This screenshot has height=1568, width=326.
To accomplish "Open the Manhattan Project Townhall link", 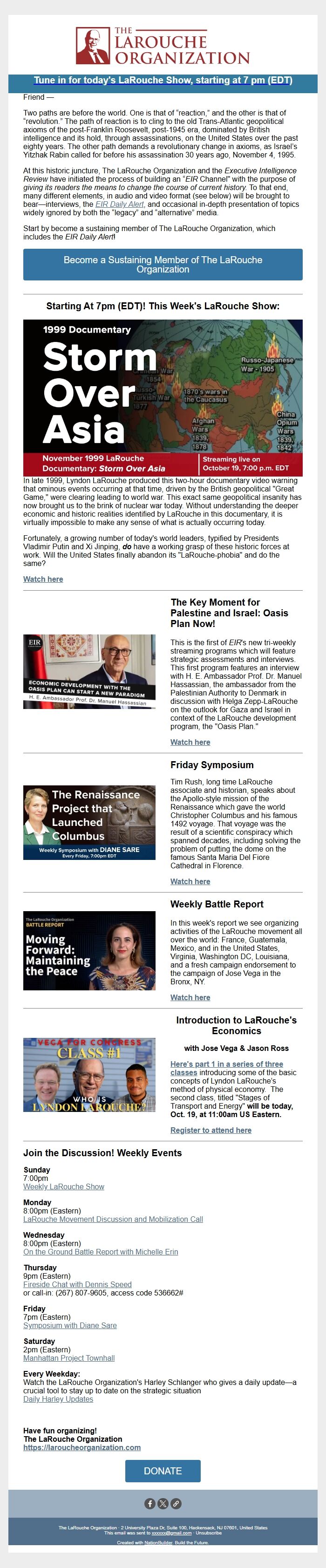I will (x=69, y=1358).
